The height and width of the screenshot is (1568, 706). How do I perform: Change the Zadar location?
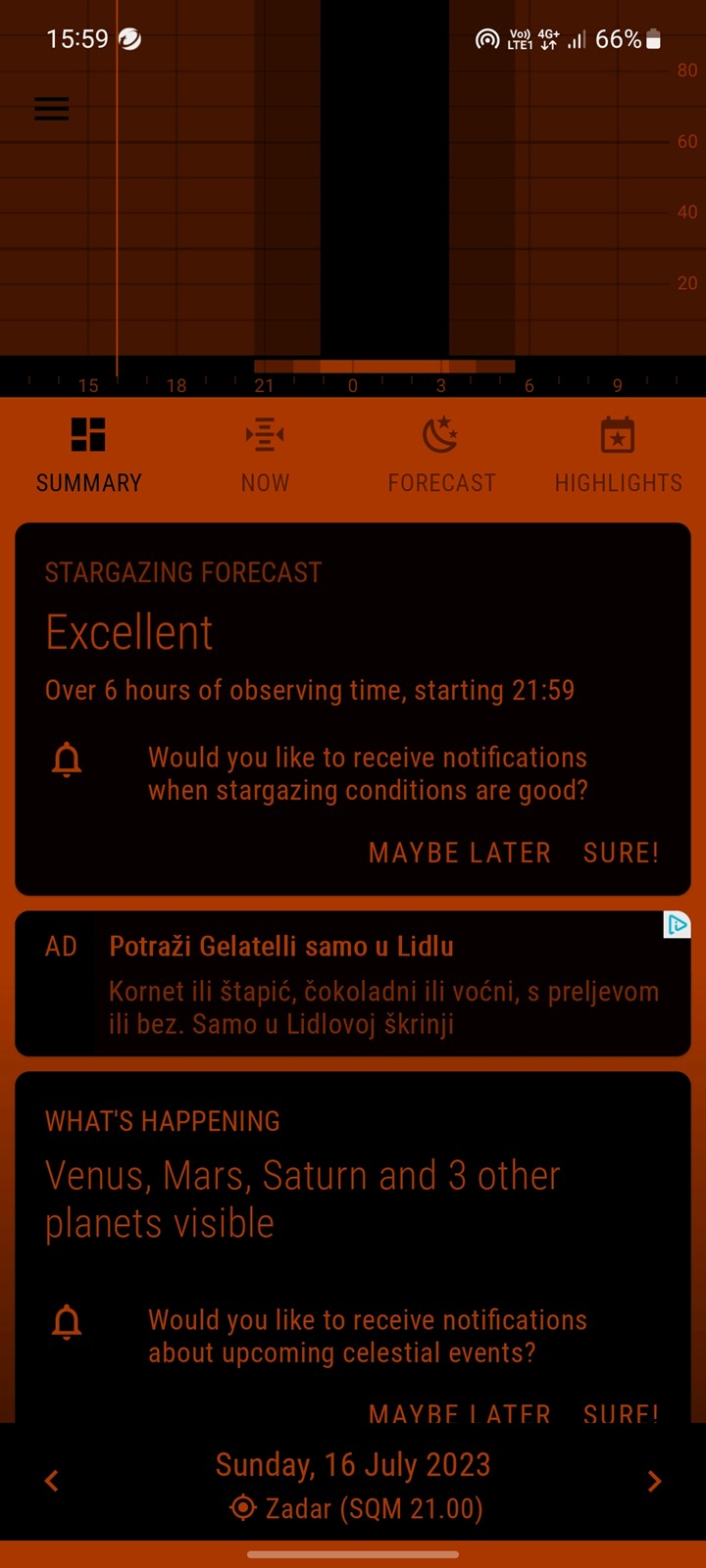355,1508
